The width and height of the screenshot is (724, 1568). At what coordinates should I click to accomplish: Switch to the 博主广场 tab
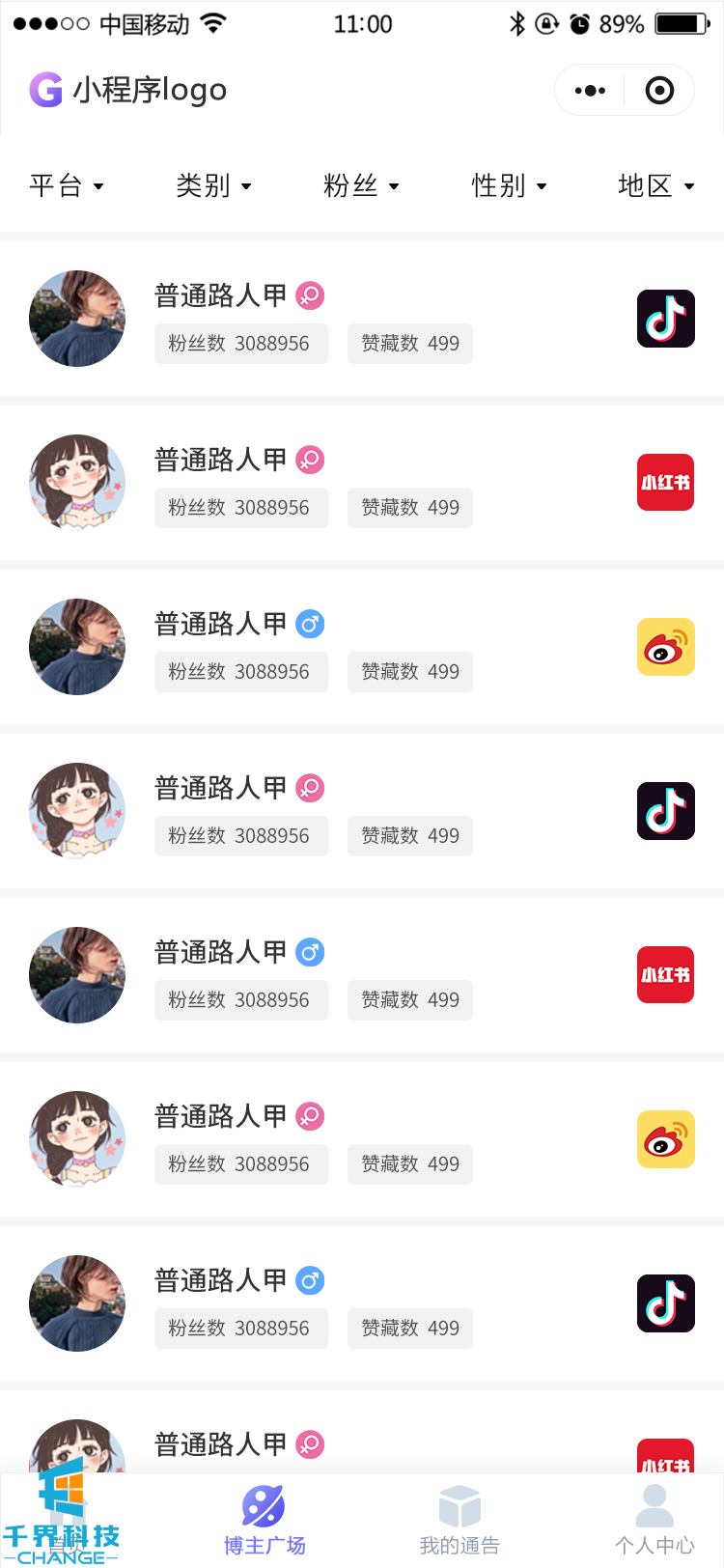[x=265, y=1522]
